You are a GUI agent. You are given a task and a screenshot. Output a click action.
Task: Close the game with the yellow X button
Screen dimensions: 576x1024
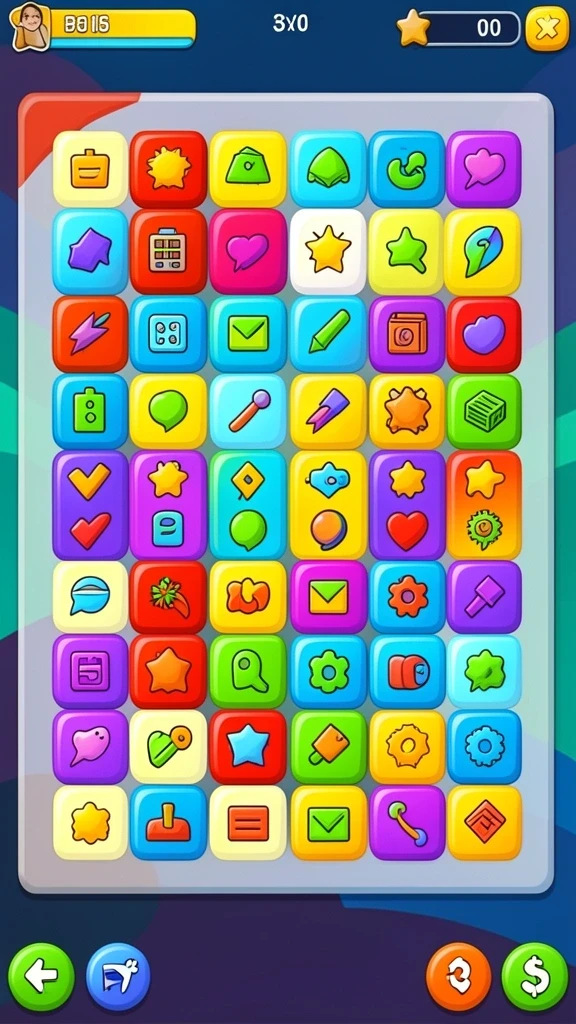(547, 28)
